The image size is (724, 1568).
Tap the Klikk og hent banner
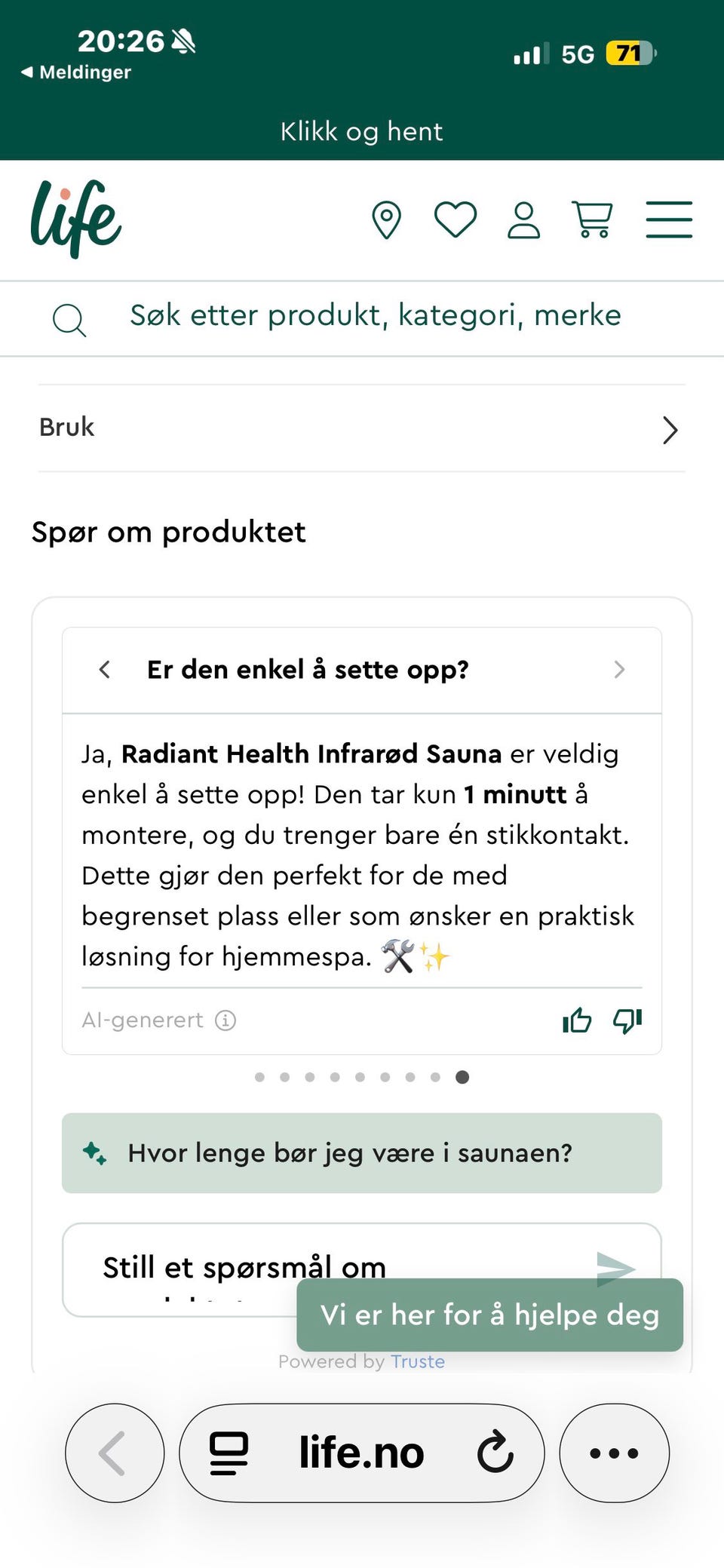point(362,131)
